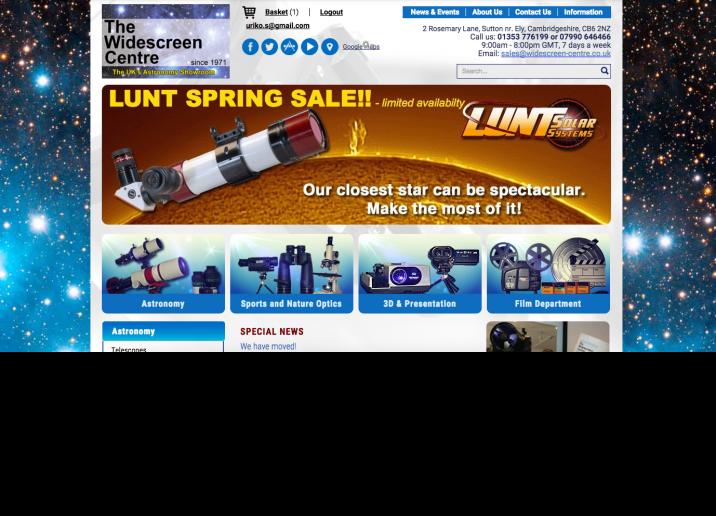Open the YouTube play icon
716x516 pixels.
(309, 47)
